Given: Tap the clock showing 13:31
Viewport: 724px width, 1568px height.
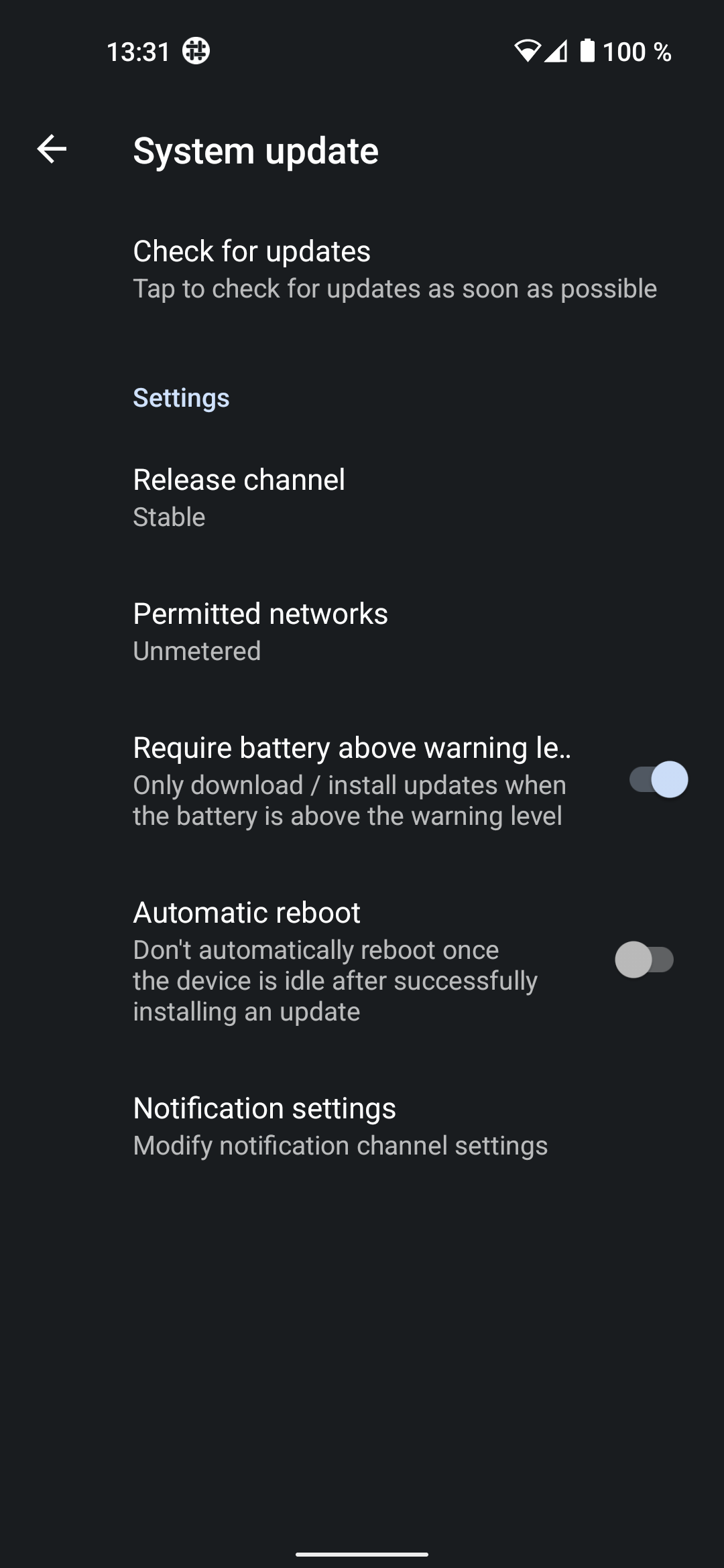Looking at the screenshot, I should (138, 52).
